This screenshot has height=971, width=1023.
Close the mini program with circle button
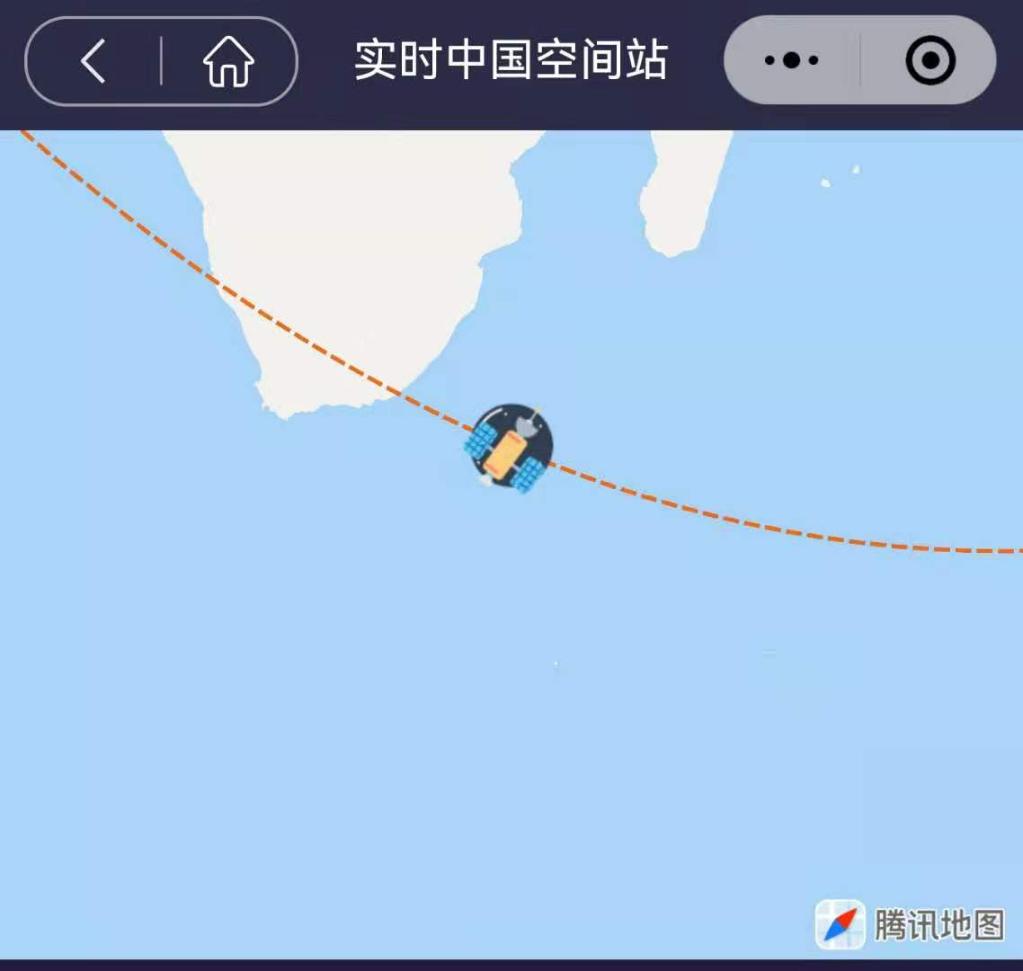click(x=930, y=61)
